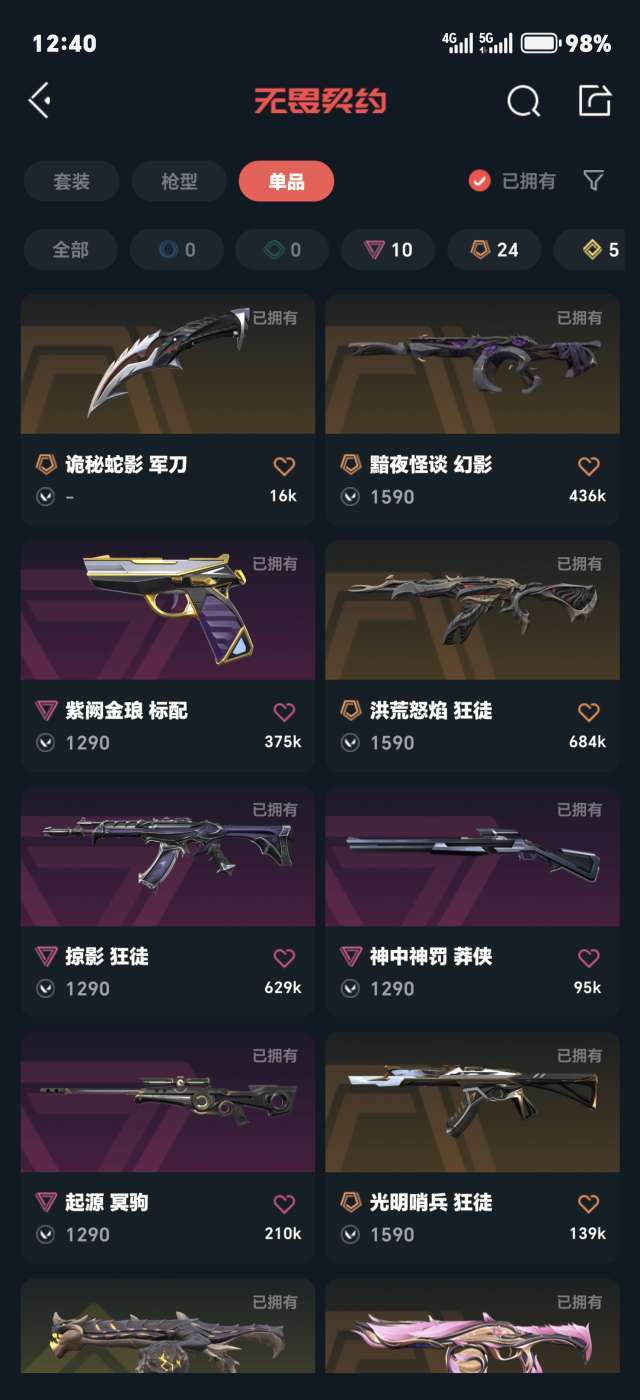Like the 黯夜怪谈 幻影 skin
640x1400 pixels.
589,465
